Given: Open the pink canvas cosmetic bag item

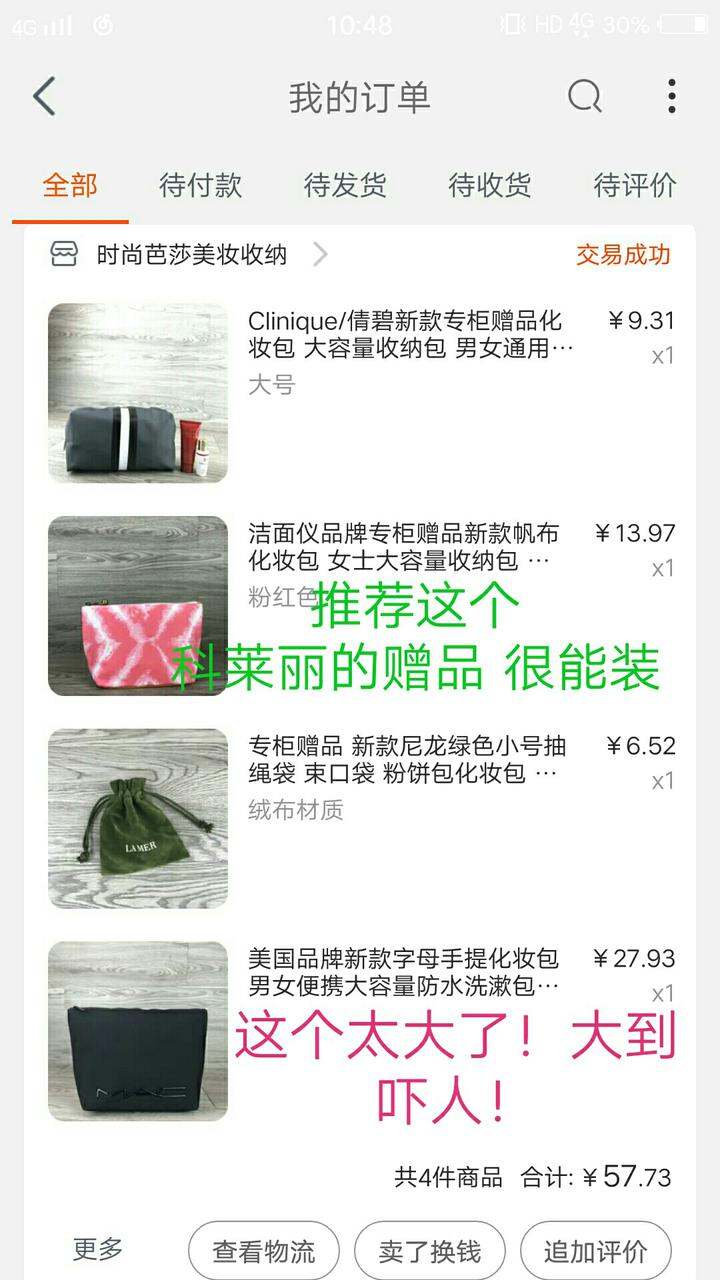Looking at the screenshot, I should click(x=361, y=606).
